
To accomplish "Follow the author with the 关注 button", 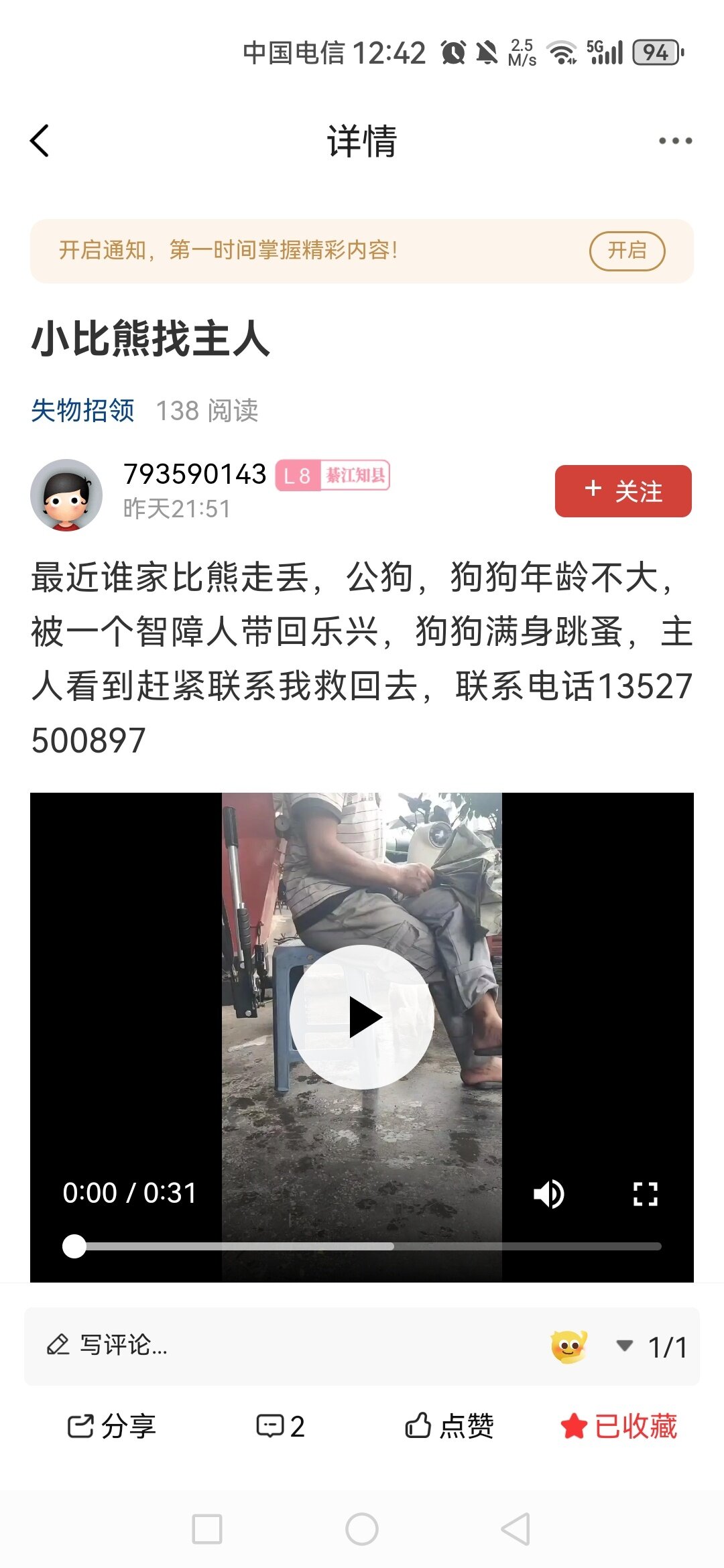I will pyautogui.click(x=623, y=491).
